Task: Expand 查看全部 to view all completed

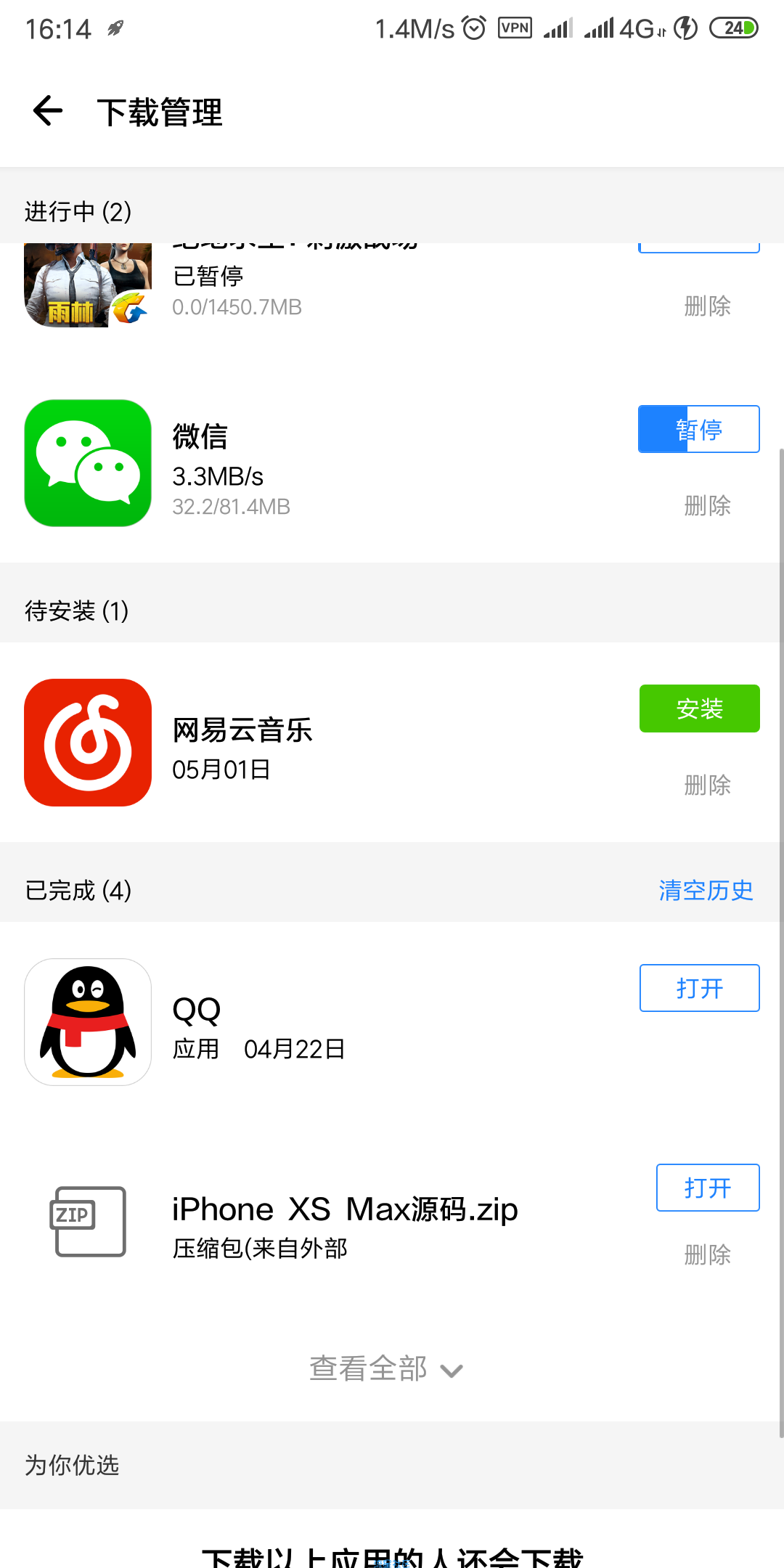Action: coord(385,1369)
